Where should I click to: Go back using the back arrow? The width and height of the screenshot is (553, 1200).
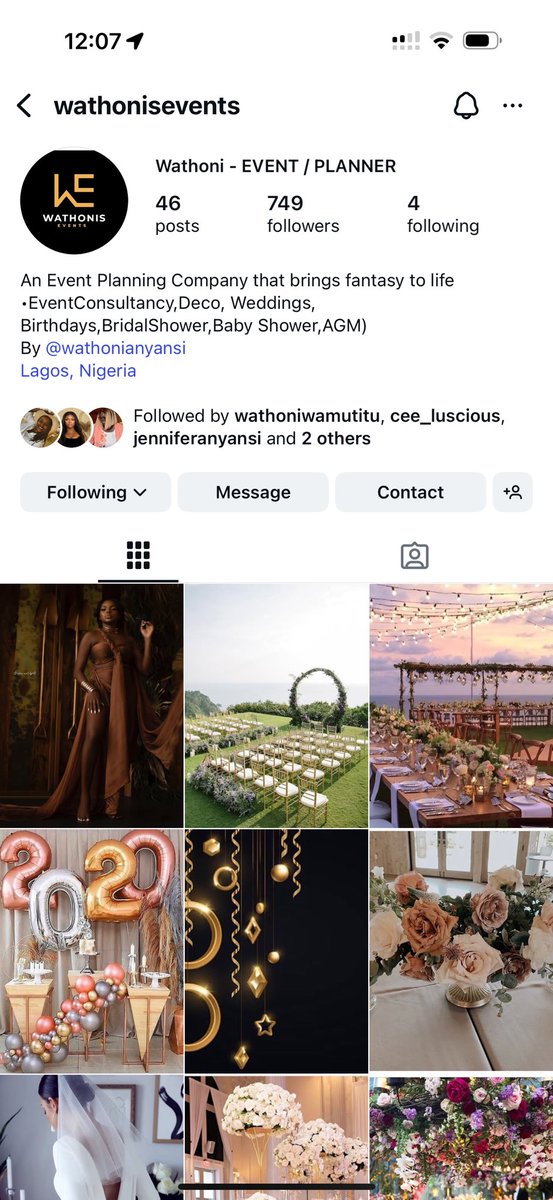point(24,106)
